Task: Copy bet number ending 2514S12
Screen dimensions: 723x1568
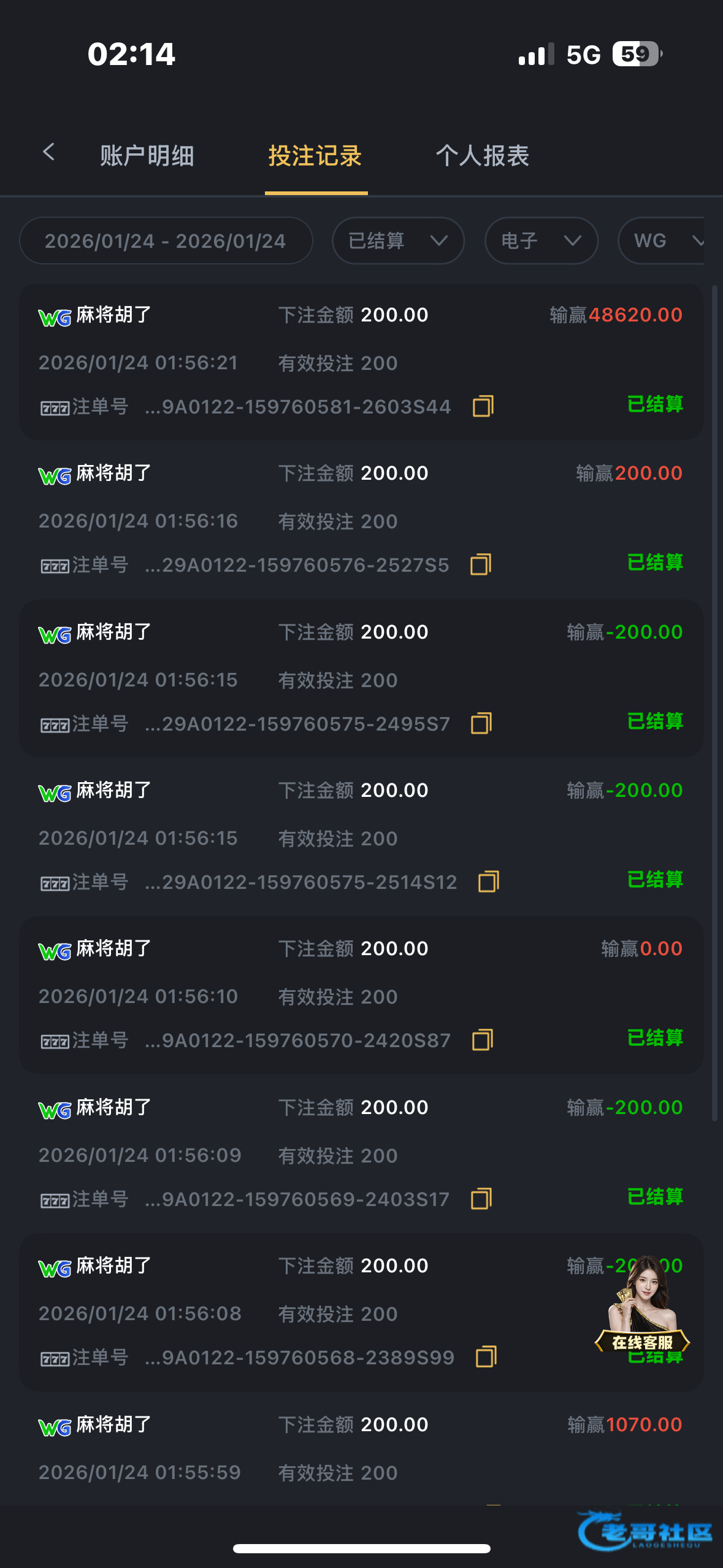Action: [489, 882]
